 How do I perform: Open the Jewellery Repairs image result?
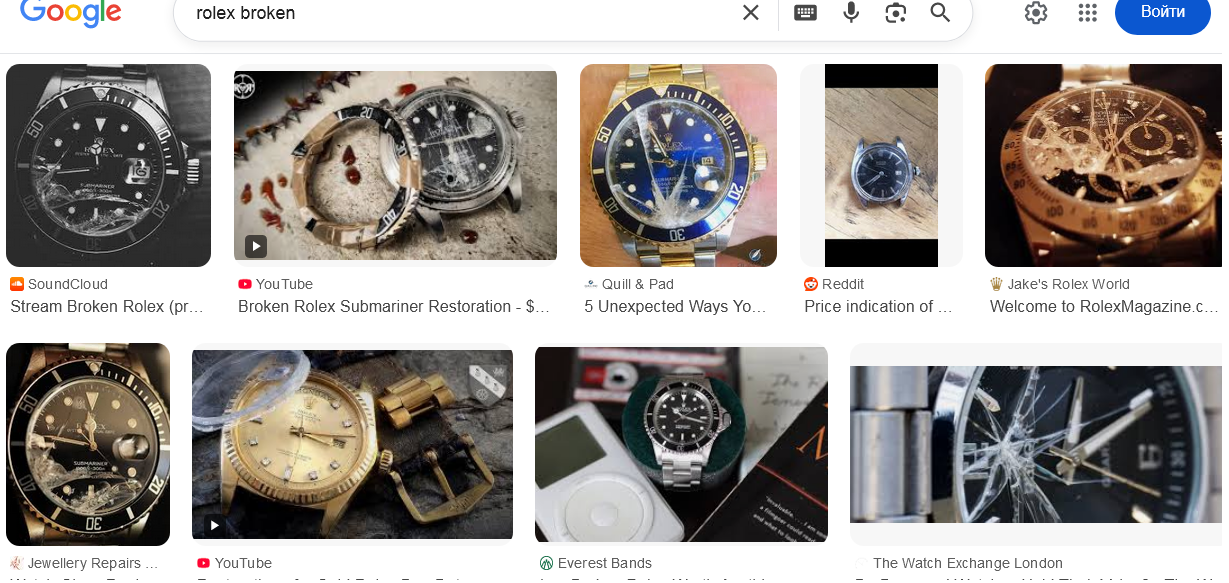click(88, 443)
